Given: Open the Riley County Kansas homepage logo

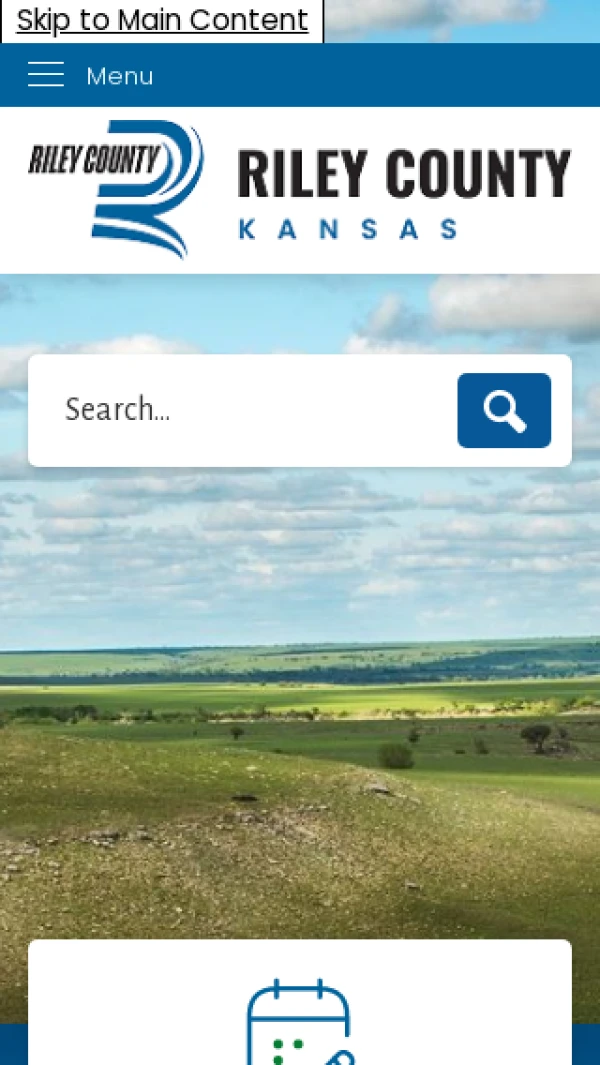Looking at the screenshot, I should click(x=300, y=189).
